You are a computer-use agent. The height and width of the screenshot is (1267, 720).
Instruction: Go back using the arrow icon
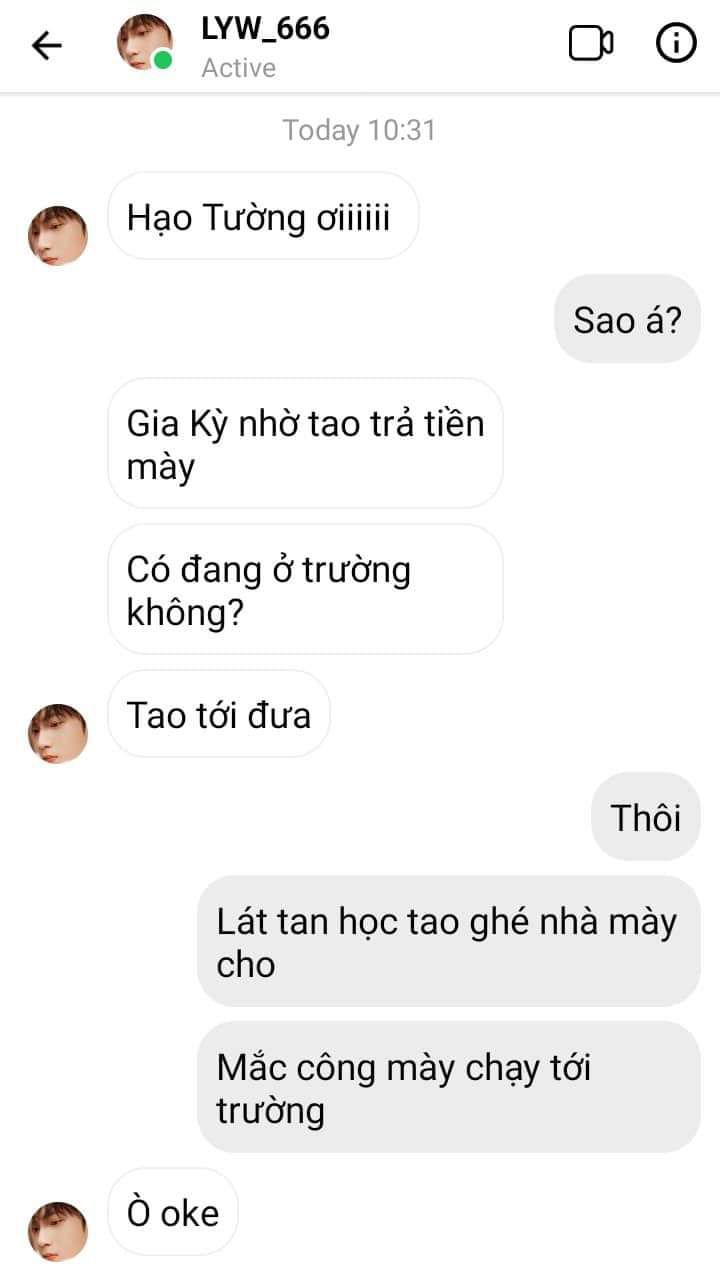(x=47, y=45)
